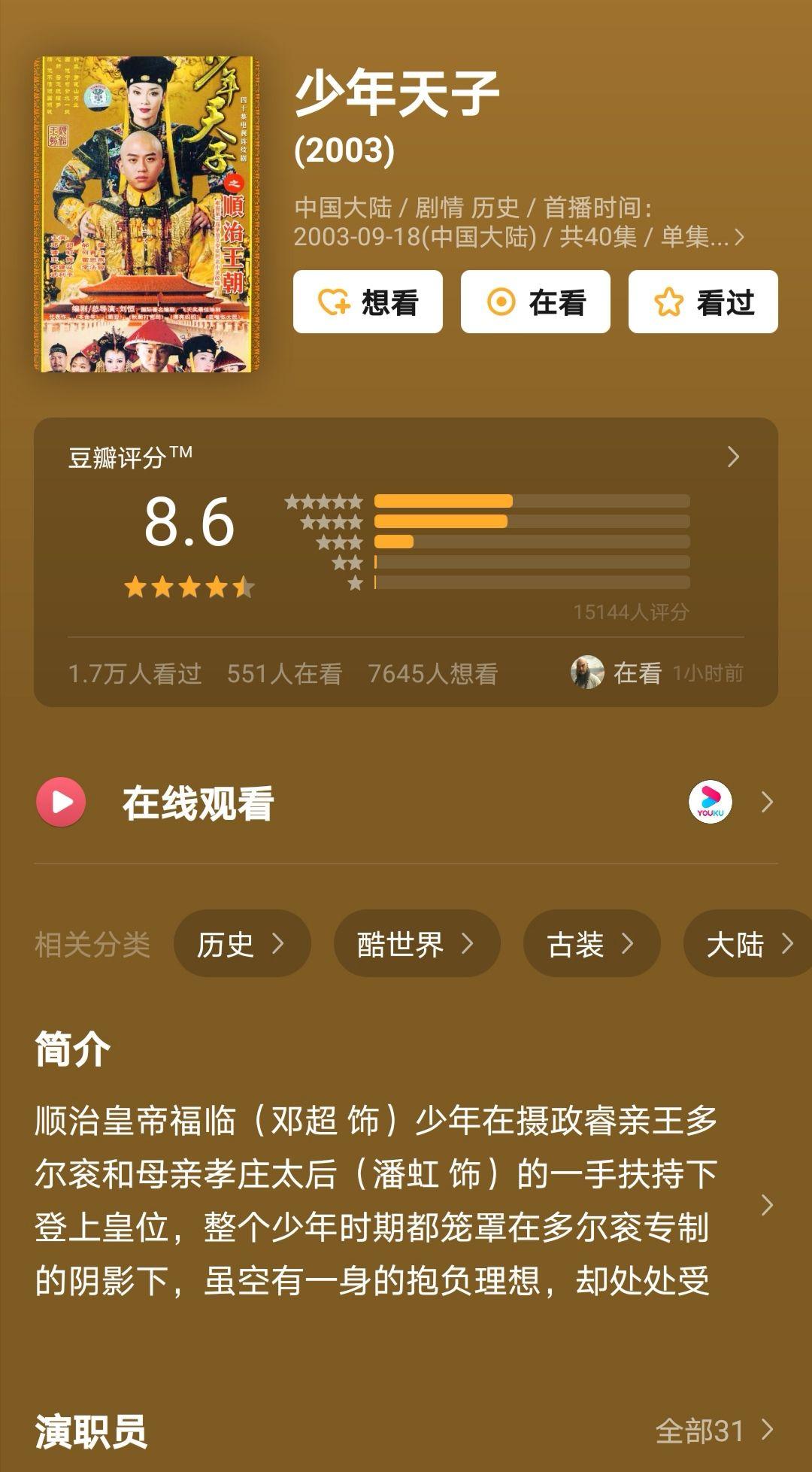Open the 少年天子 poster image
The height and width of the screenshot is (1472, 812).
pyautogui.click(x=147, y=214)
